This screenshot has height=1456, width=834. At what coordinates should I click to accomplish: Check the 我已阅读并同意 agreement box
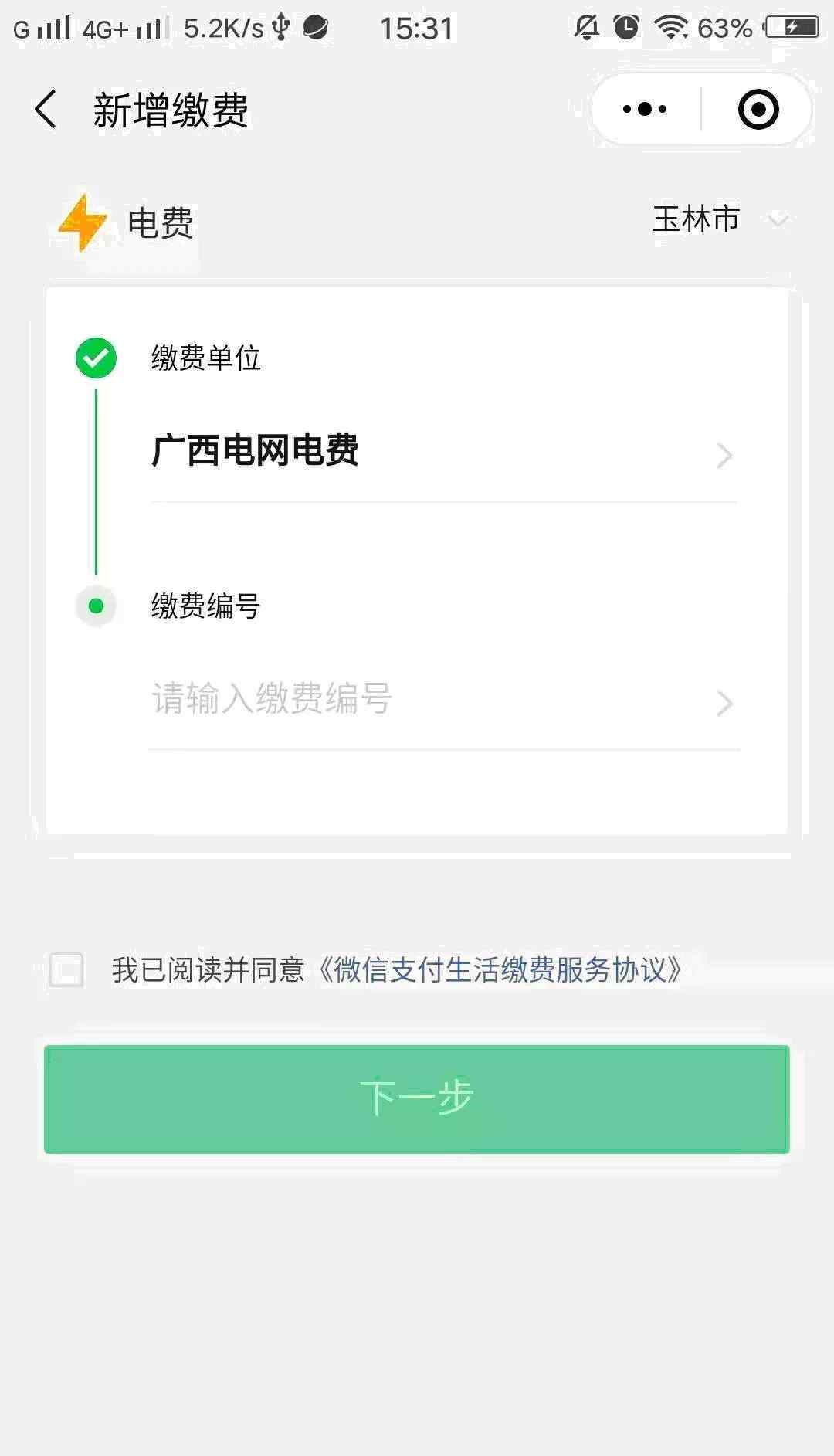click(x=66, y=969)
